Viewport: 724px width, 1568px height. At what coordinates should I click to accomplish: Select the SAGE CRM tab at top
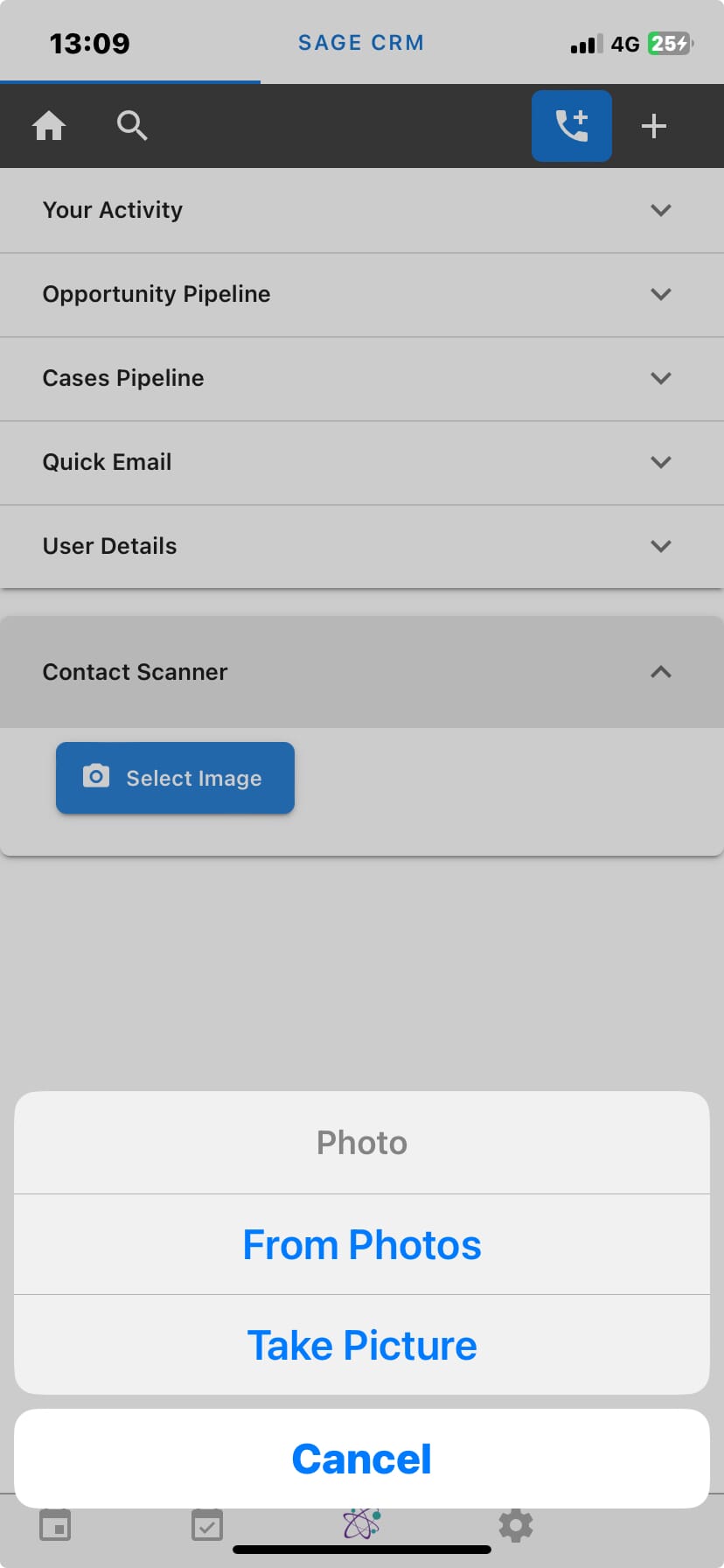click(x=361, y=42)
